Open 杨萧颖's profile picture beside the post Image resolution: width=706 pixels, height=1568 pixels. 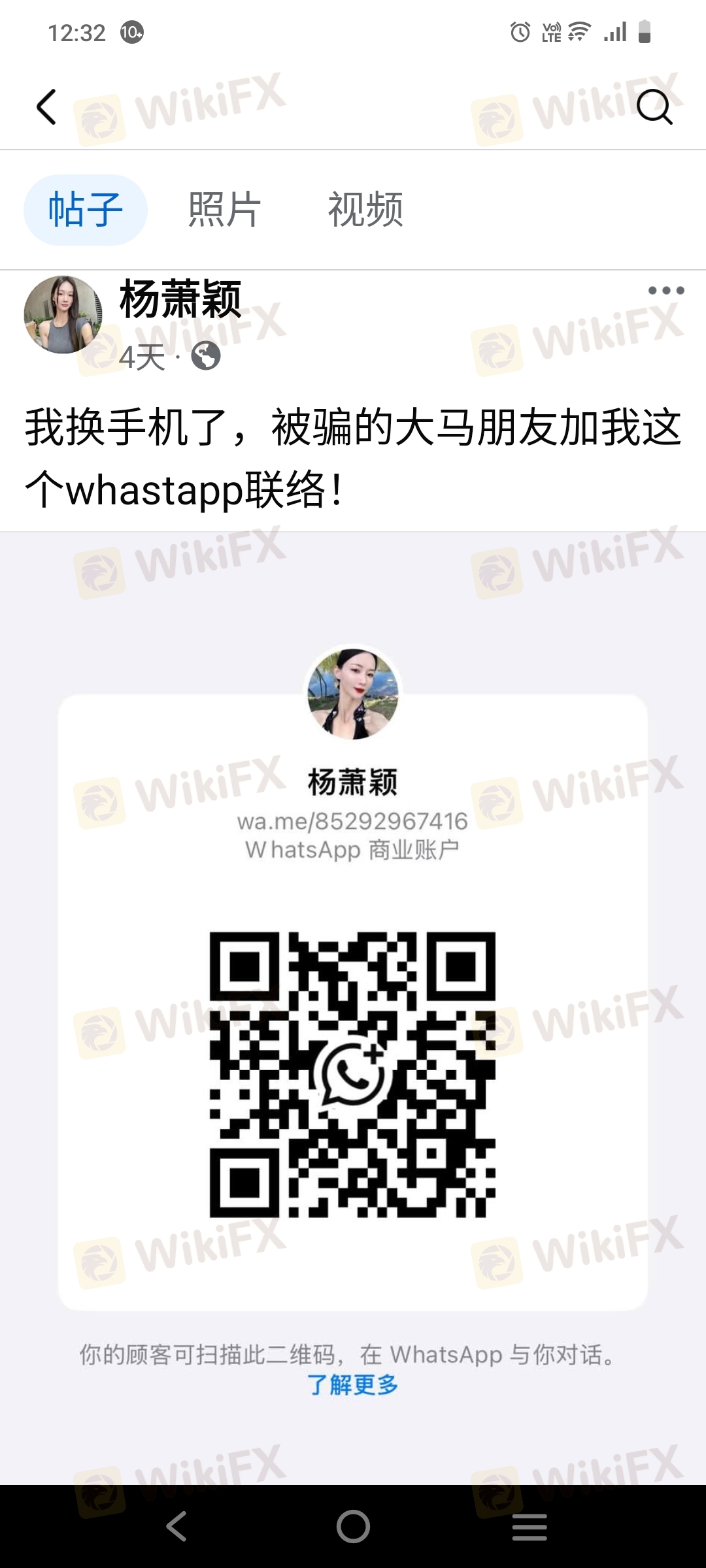point(63,314)
